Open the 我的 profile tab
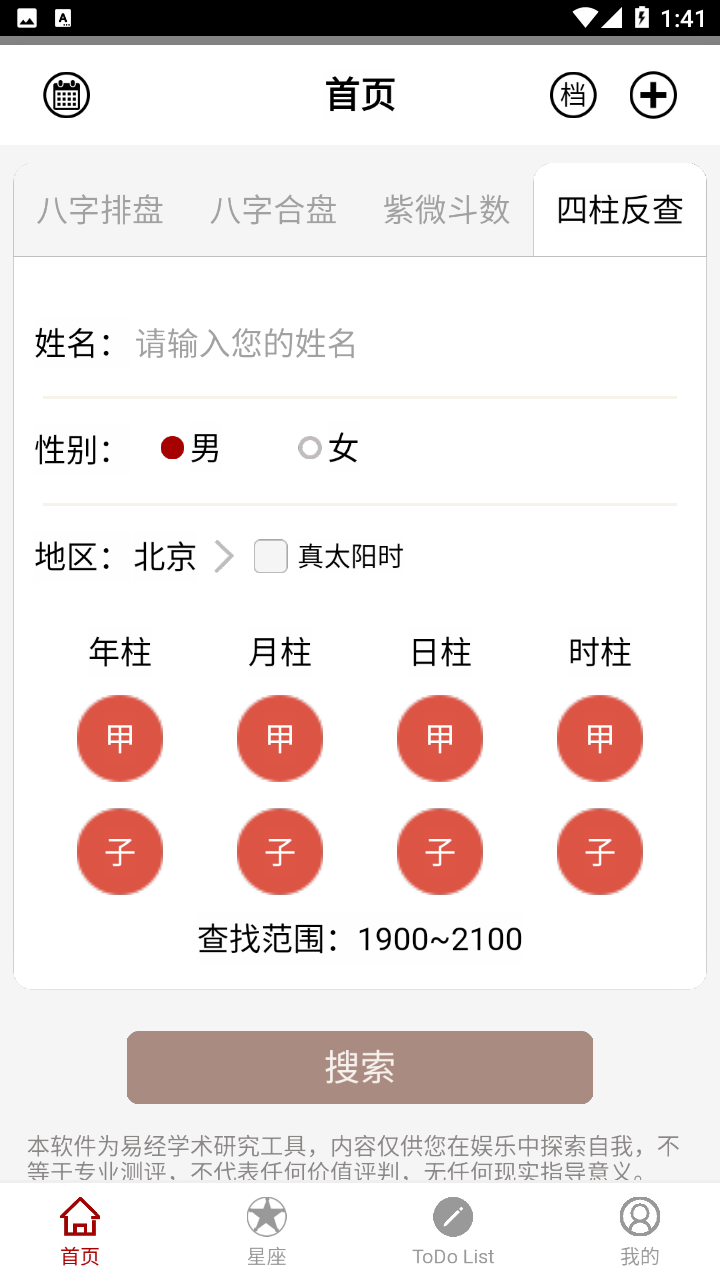The height and width of the screenshot is (1280, 720). (x=640, y=1230)
